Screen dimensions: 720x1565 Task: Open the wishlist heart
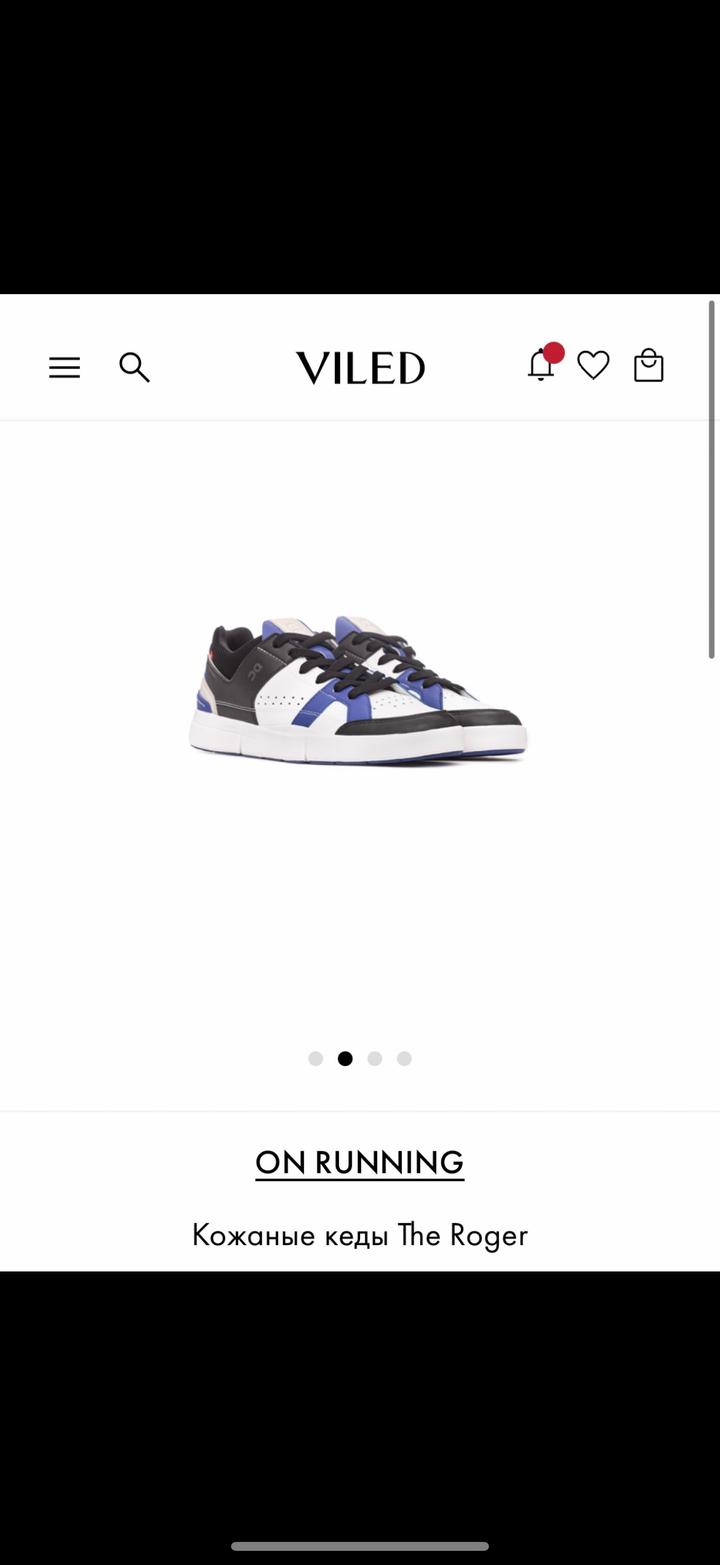pos(593,365)
